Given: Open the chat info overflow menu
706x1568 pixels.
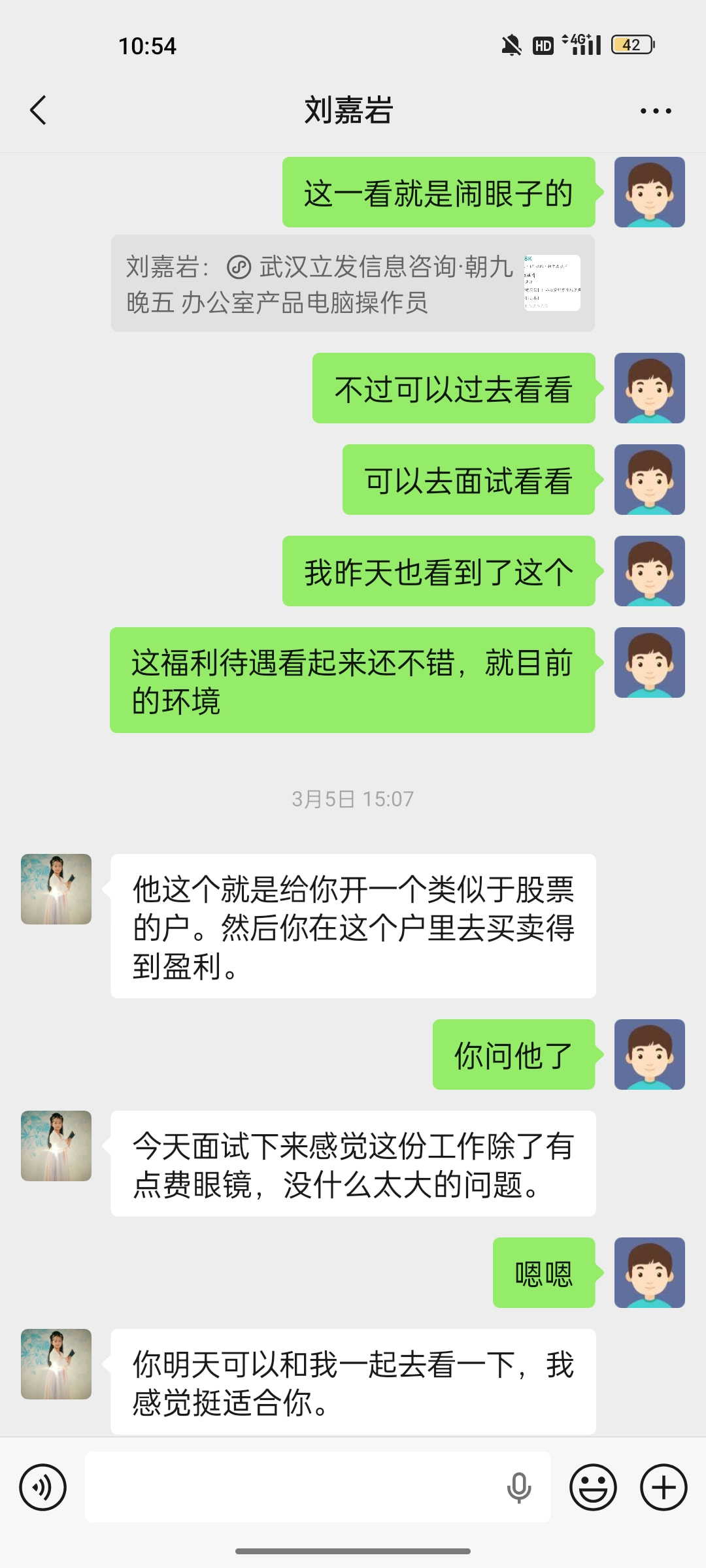Looking at the screenshot, I should click(x=656, y=111).
